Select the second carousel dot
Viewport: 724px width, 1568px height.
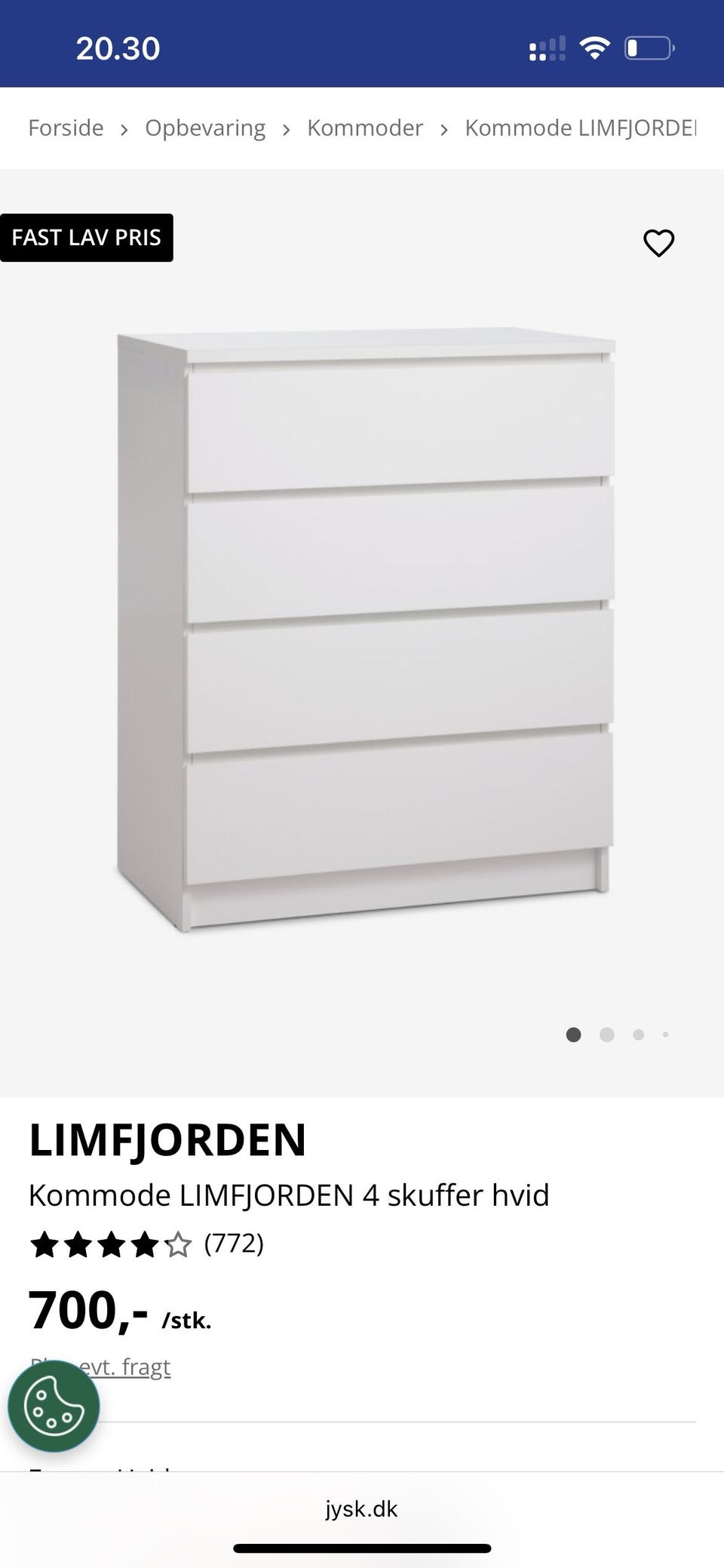click(x=606, y=1035)
